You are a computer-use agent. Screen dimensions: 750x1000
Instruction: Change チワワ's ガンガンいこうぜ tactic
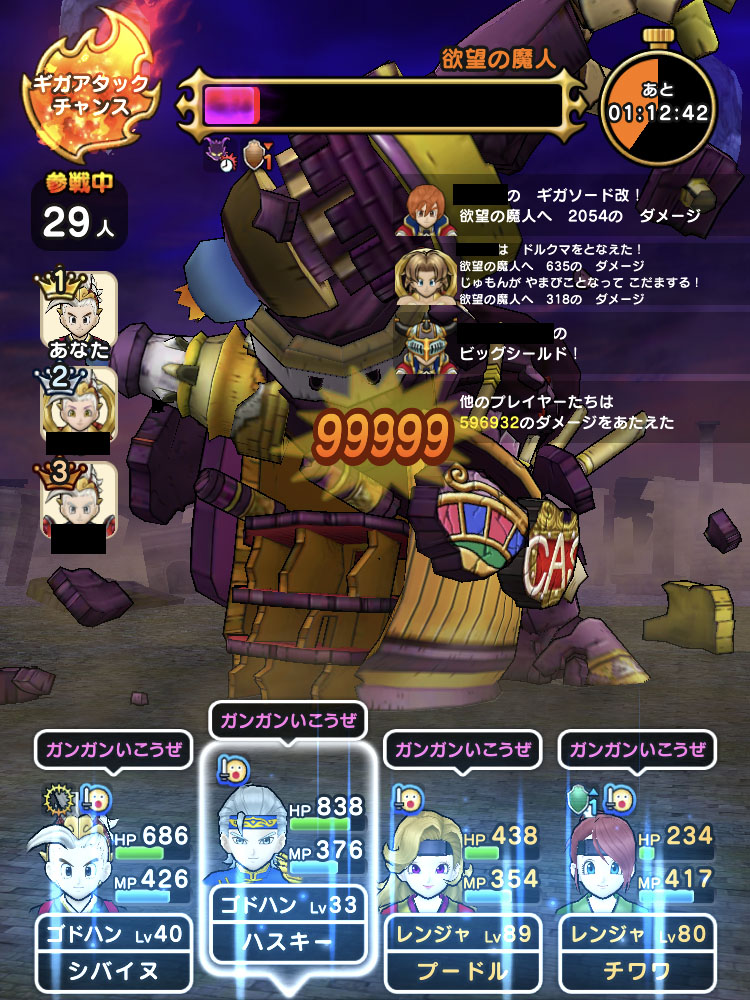point(636,749)
